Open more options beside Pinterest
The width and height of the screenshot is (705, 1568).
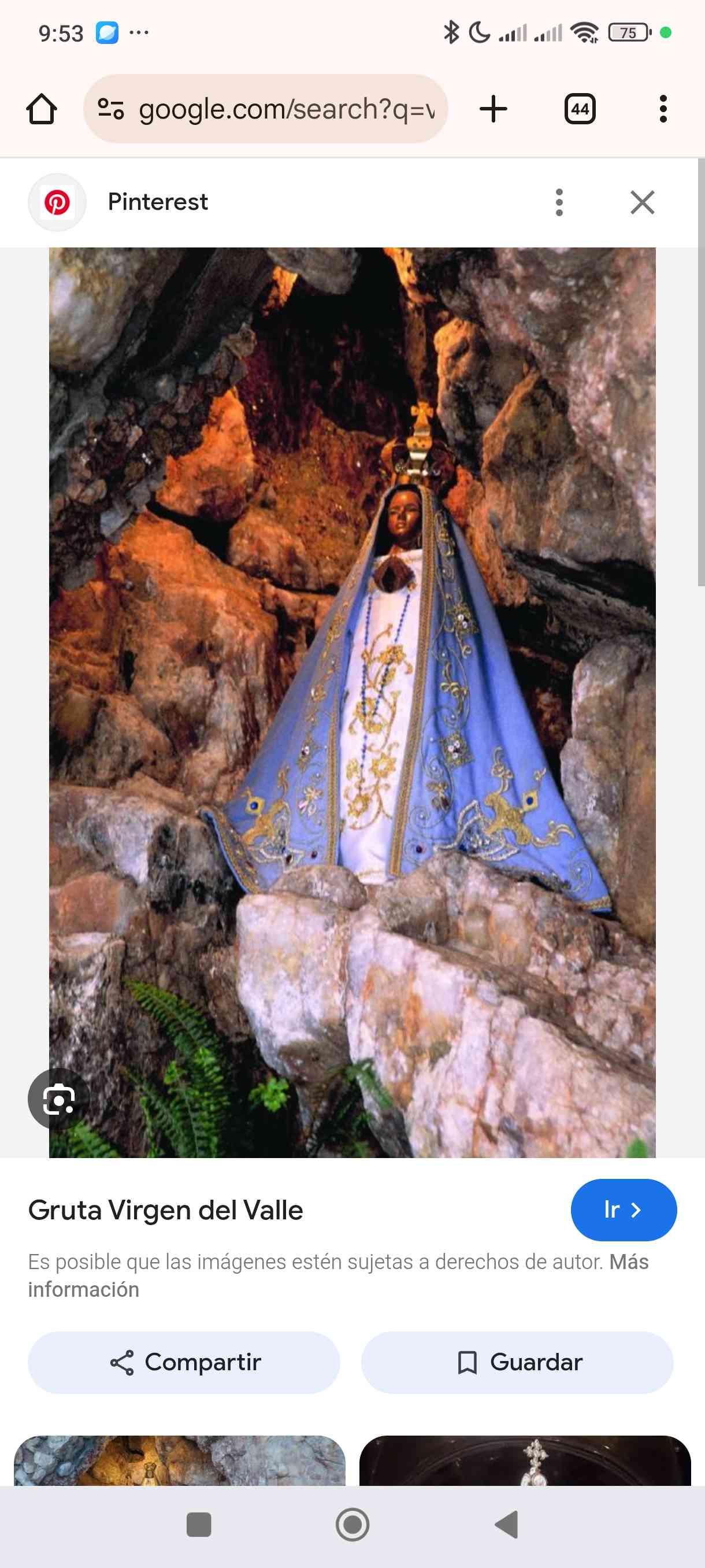point(559,202)
